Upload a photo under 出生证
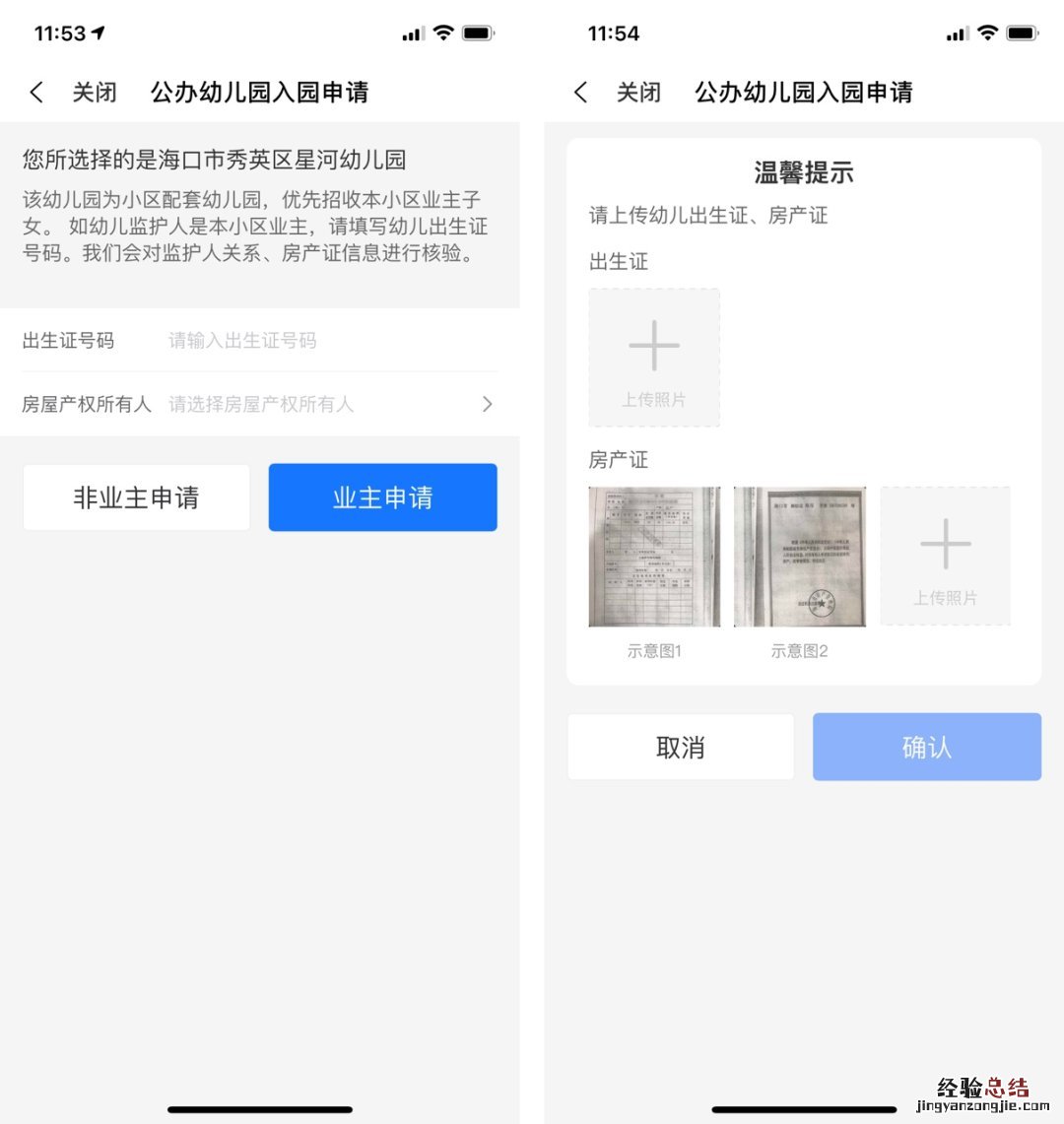The width and height of the screenshot is (1064, 1124). pos(654,358)
